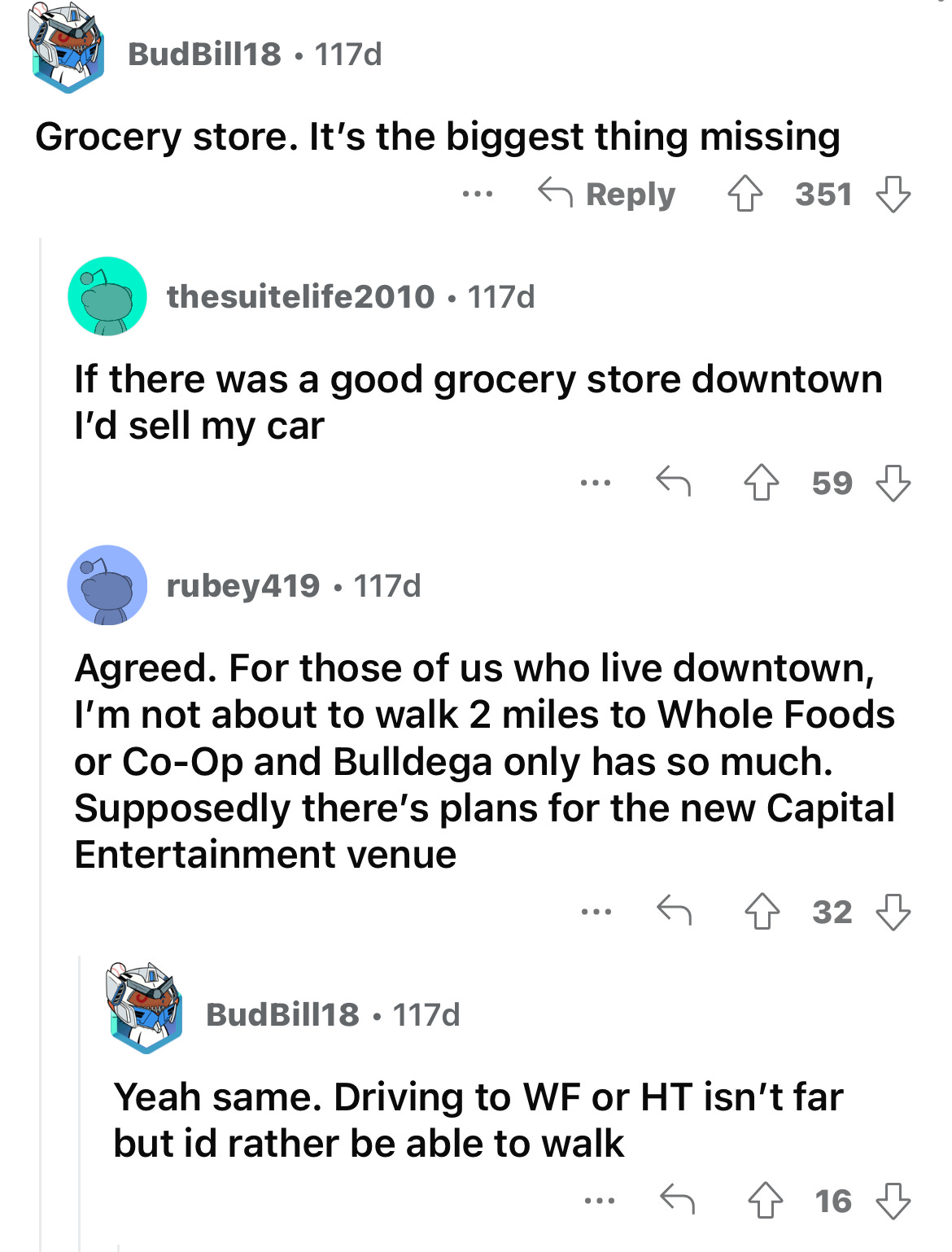
Task: Open more options on rubey419's comment
Action: tap(596, 912)
